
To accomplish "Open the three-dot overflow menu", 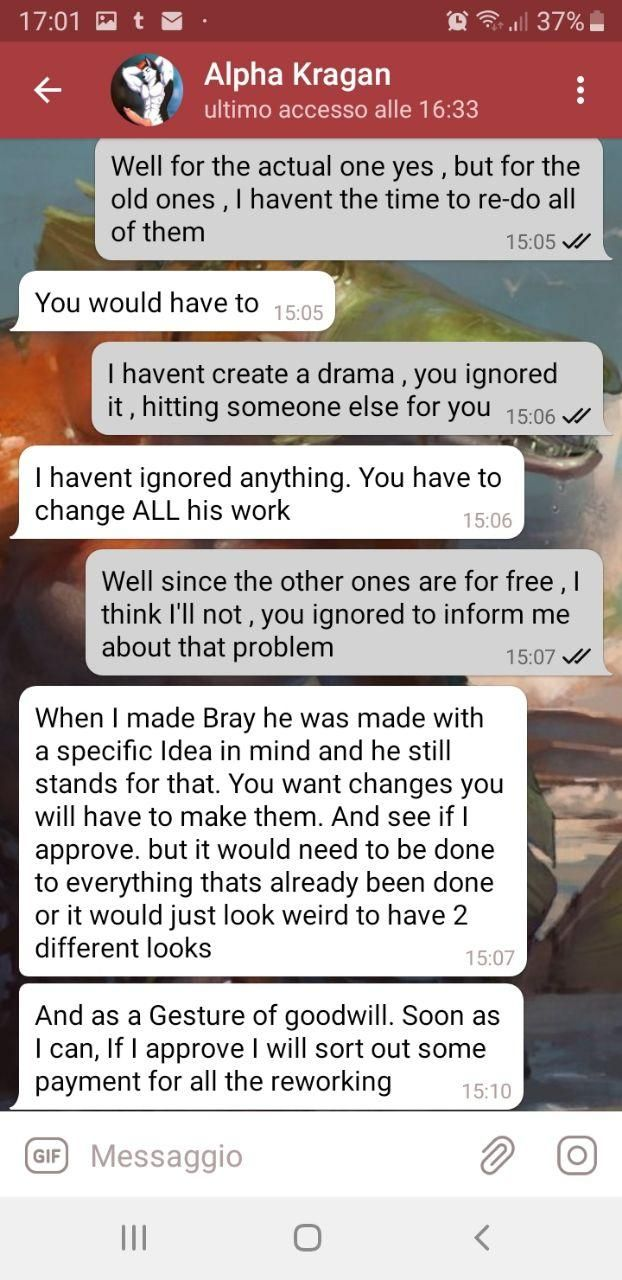I will coord(580,90).
